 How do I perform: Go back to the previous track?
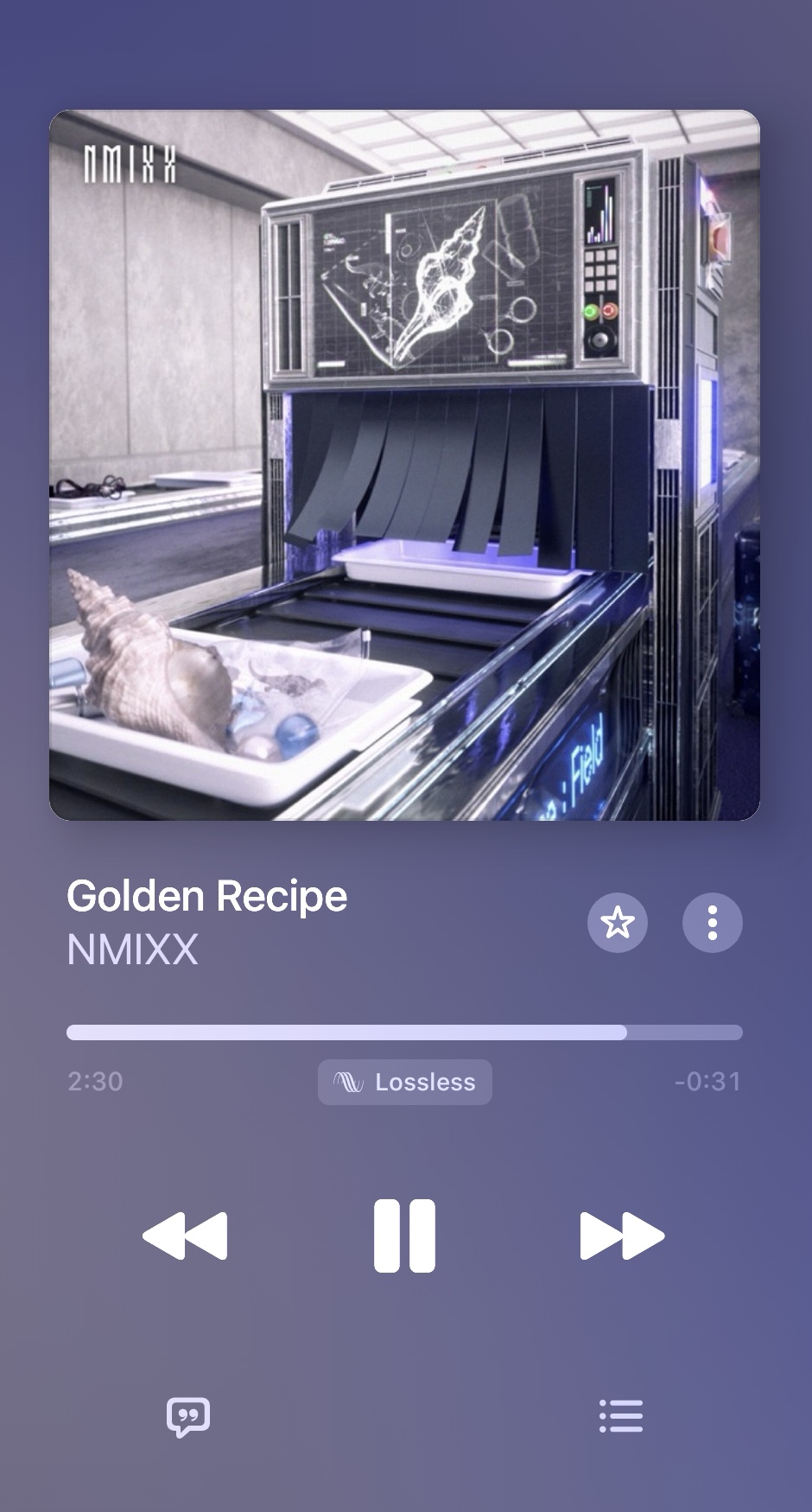tap(185, 1236)
